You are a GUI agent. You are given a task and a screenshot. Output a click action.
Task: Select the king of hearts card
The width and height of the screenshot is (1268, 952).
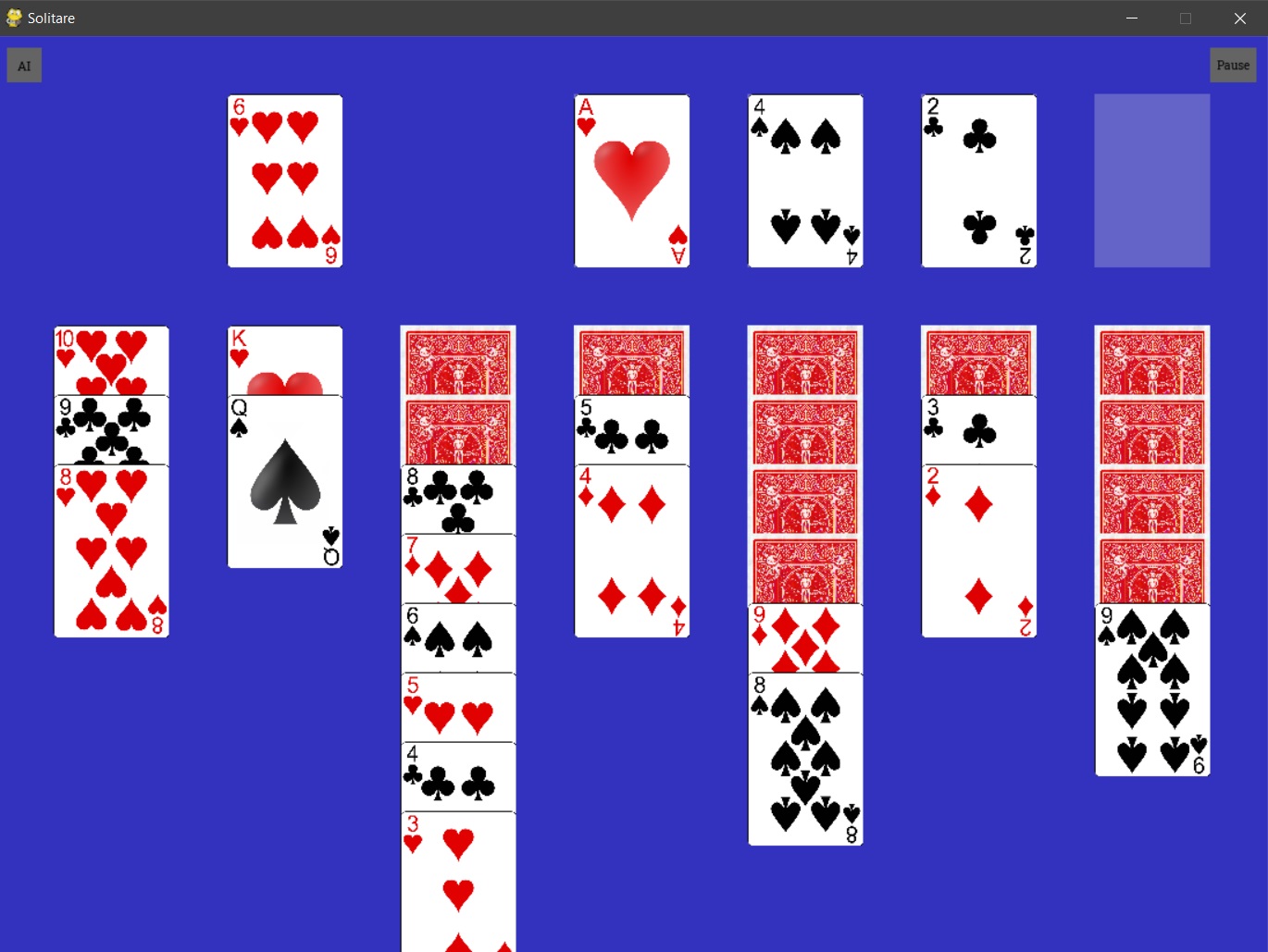(x=285, y=361)
